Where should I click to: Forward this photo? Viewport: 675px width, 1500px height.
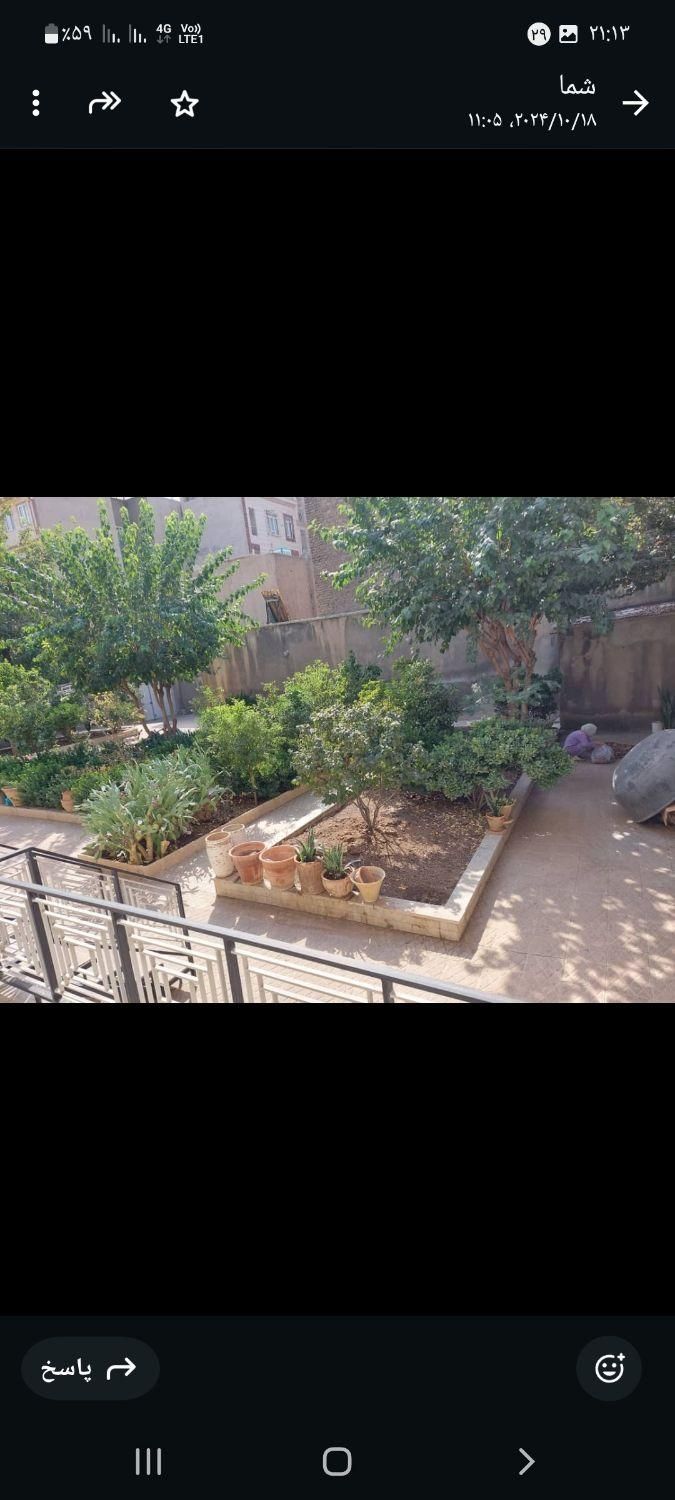click(105, 103)
